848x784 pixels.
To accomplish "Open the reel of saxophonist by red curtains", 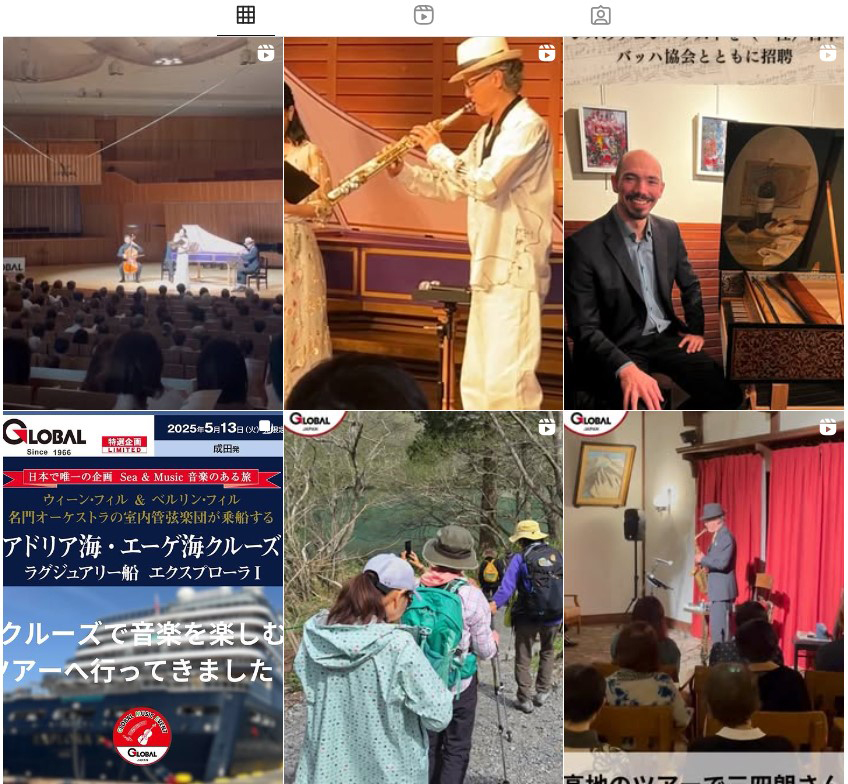I will pyautogui.click(x=704, y=597).
